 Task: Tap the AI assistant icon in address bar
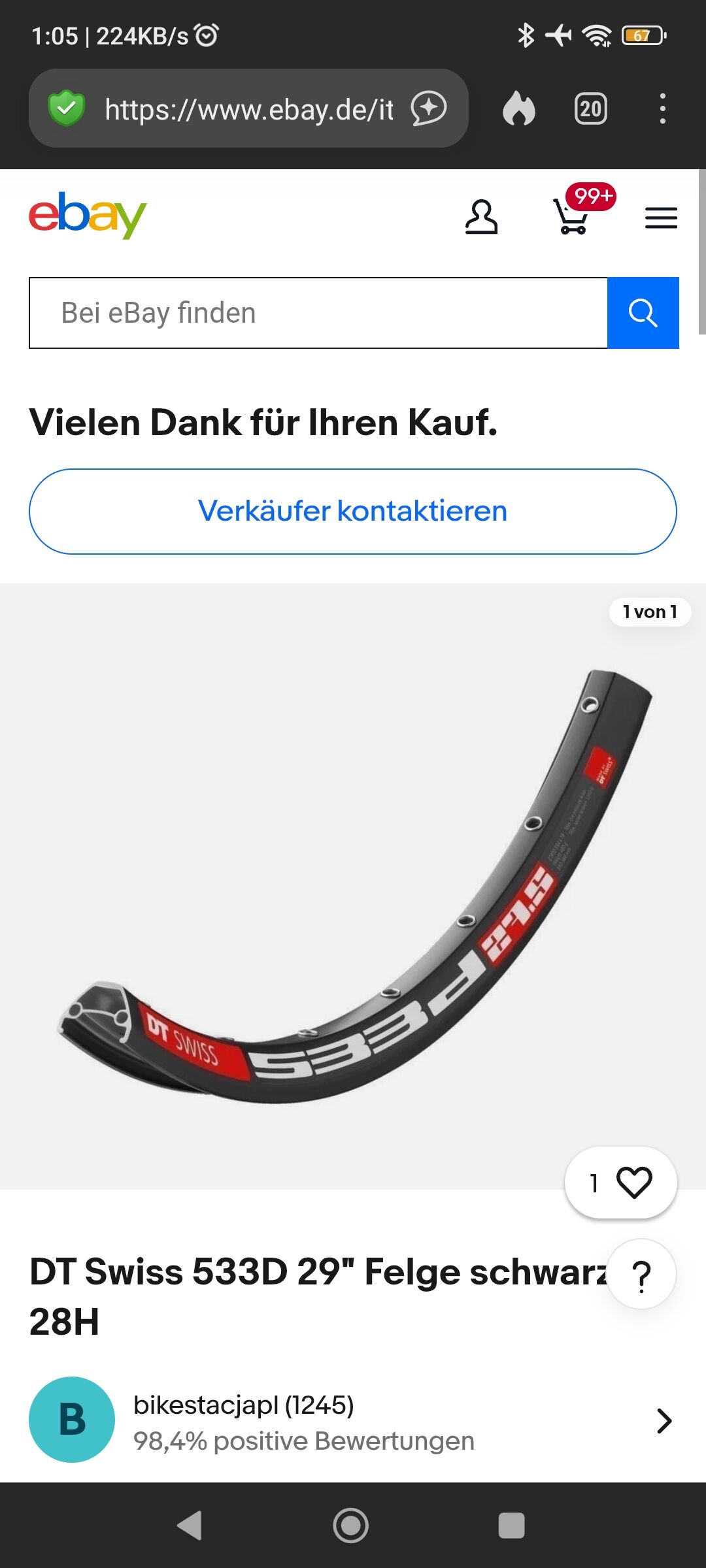click(429, 108)
